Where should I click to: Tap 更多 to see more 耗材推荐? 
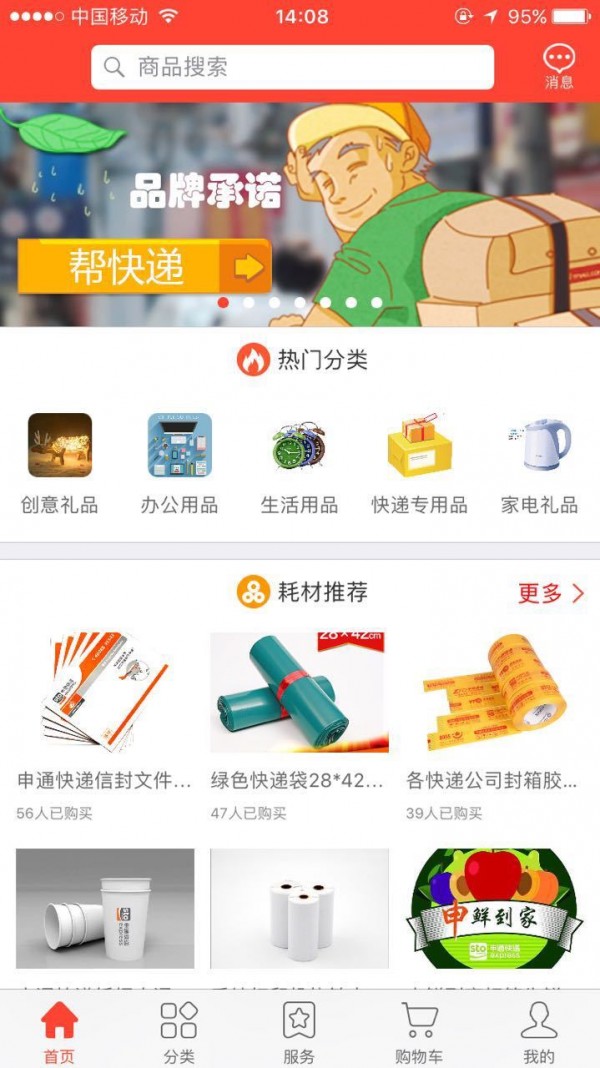tap(550, 593)
